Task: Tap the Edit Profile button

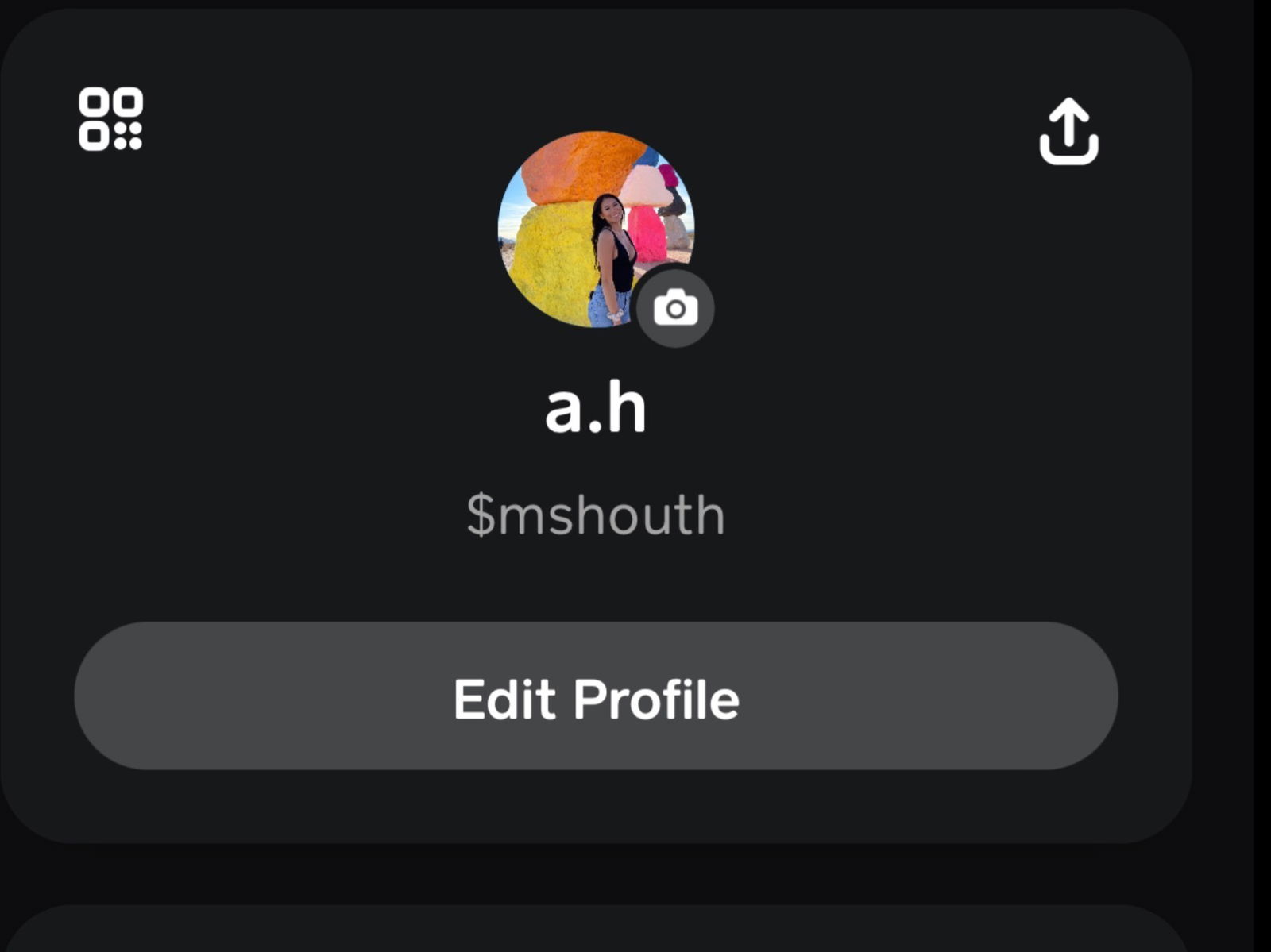Action: point(596,696)
